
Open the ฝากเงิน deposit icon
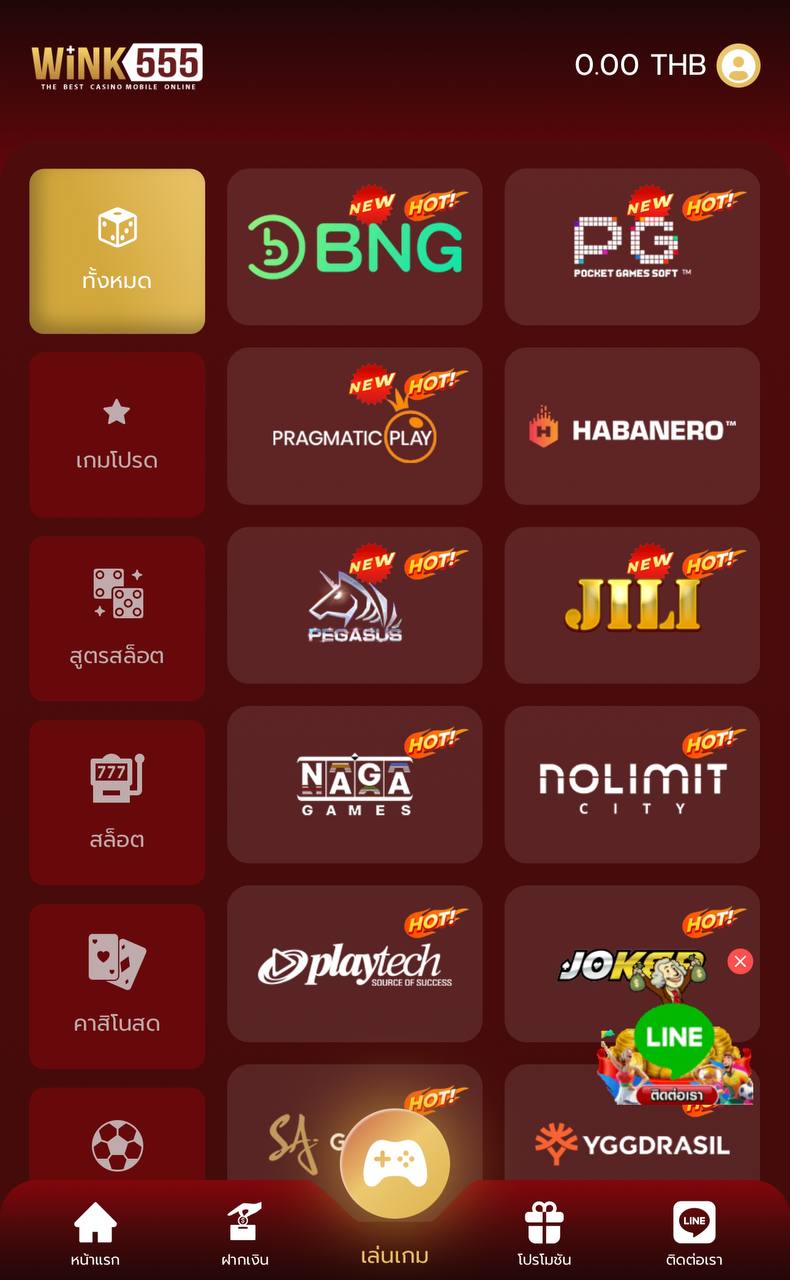point(241,1220)
